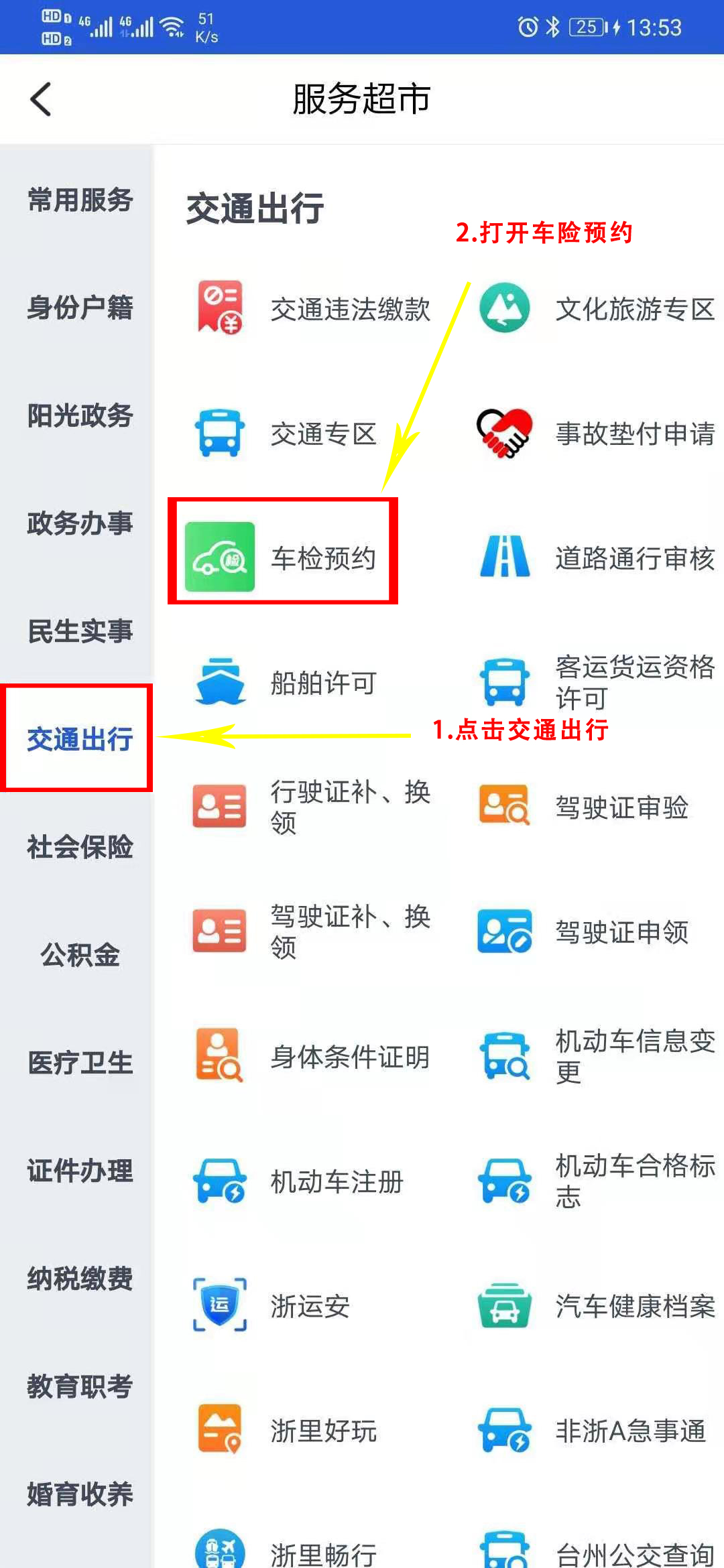The image size is (724, 1568).
Task: Switch to 医疗卫生 category
Action: tap(80, 1063)
